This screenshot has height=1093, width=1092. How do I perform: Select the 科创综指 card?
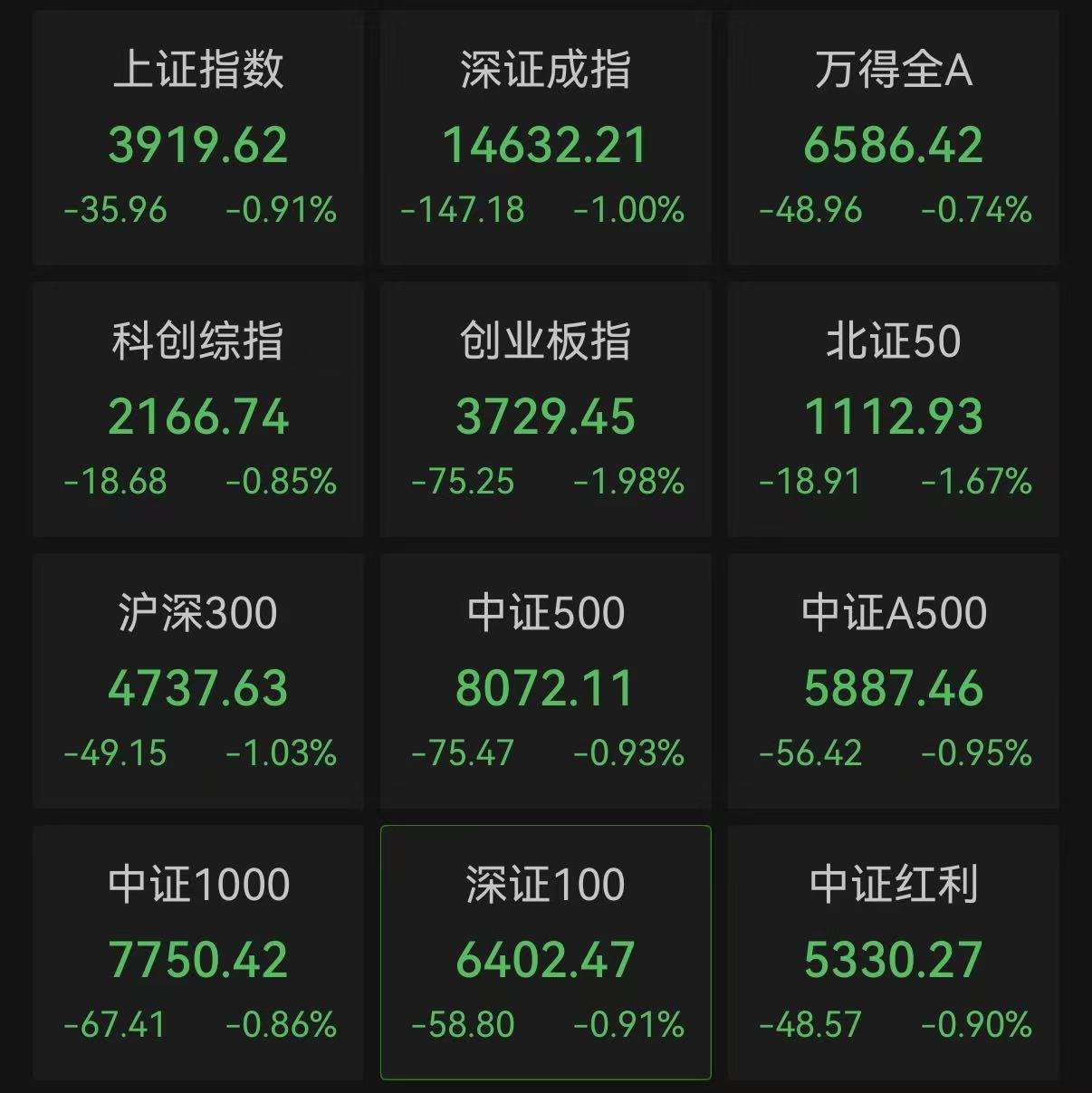(x=198, y=409)
